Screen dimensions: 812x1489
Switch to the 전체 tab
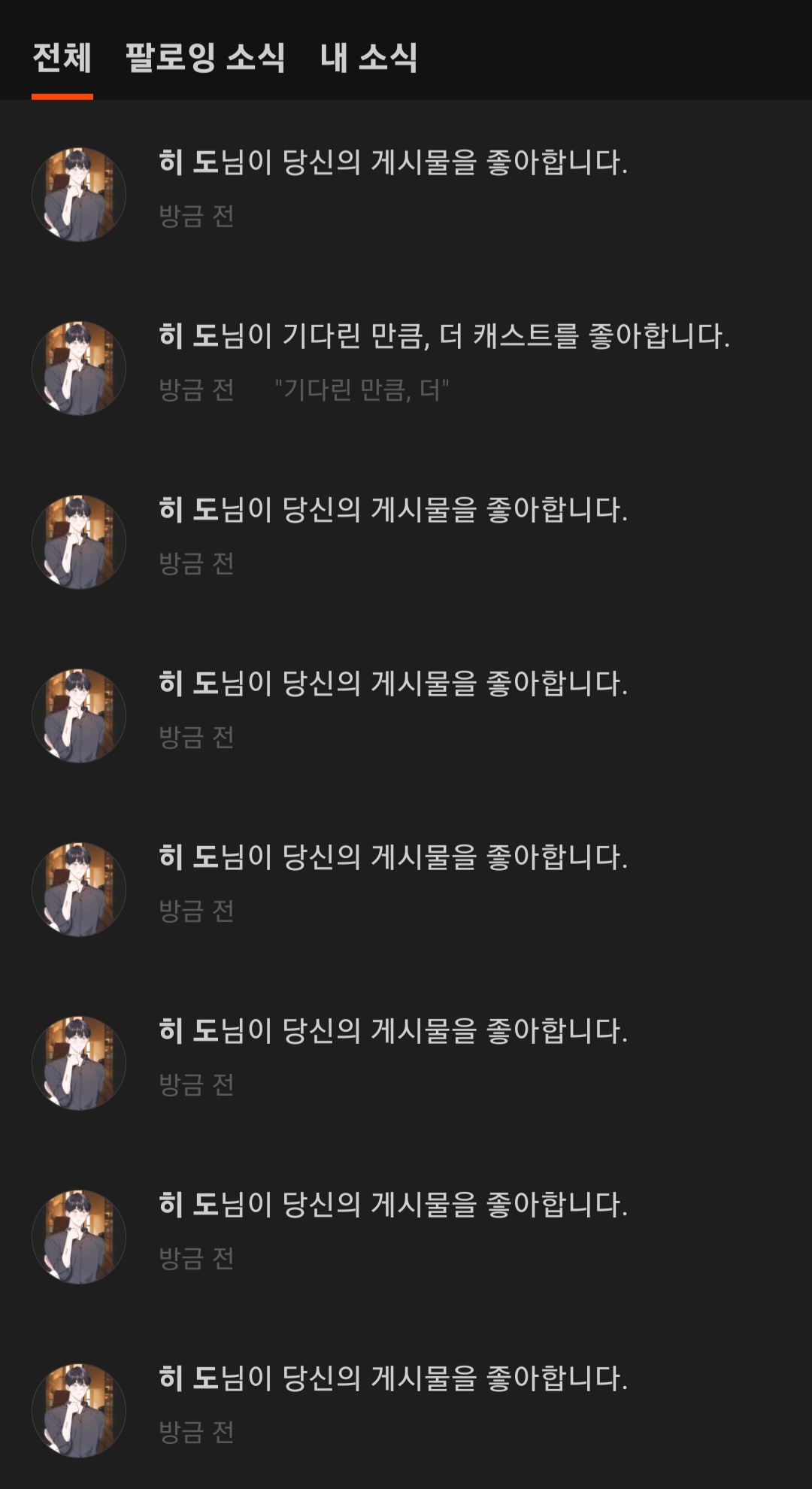point(62,58)
